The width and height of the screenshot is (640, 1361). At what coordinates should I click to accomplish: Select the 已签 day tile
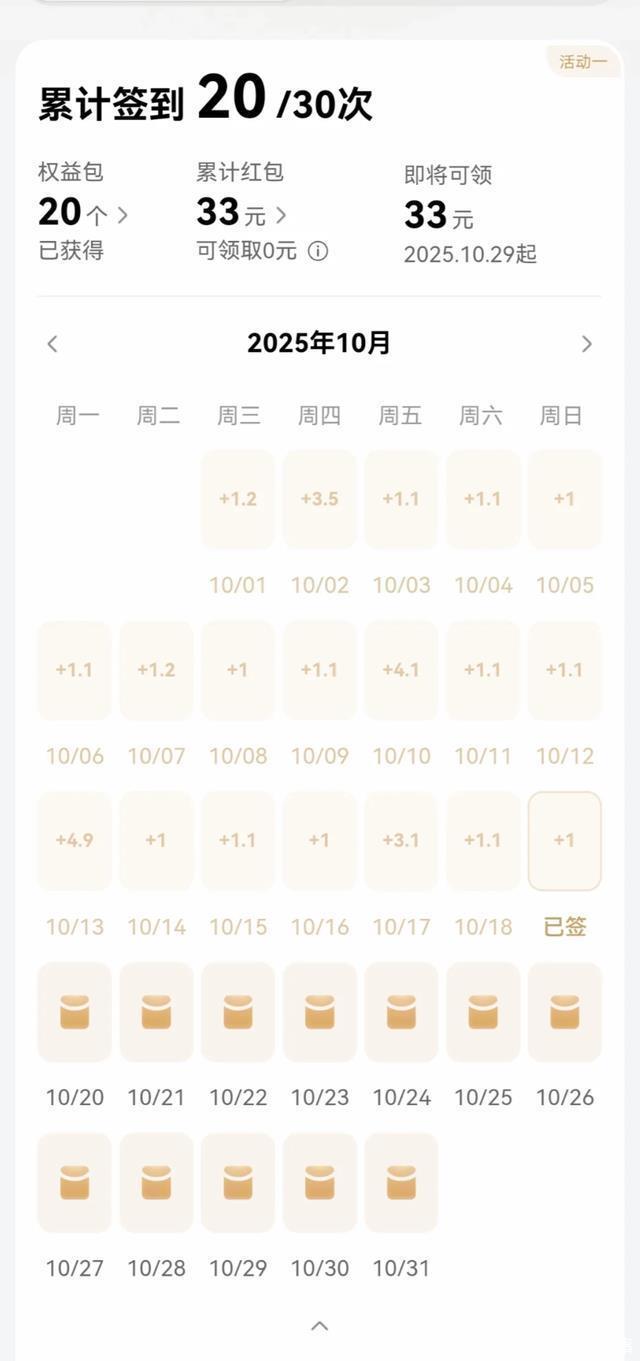tap(565, 840)
